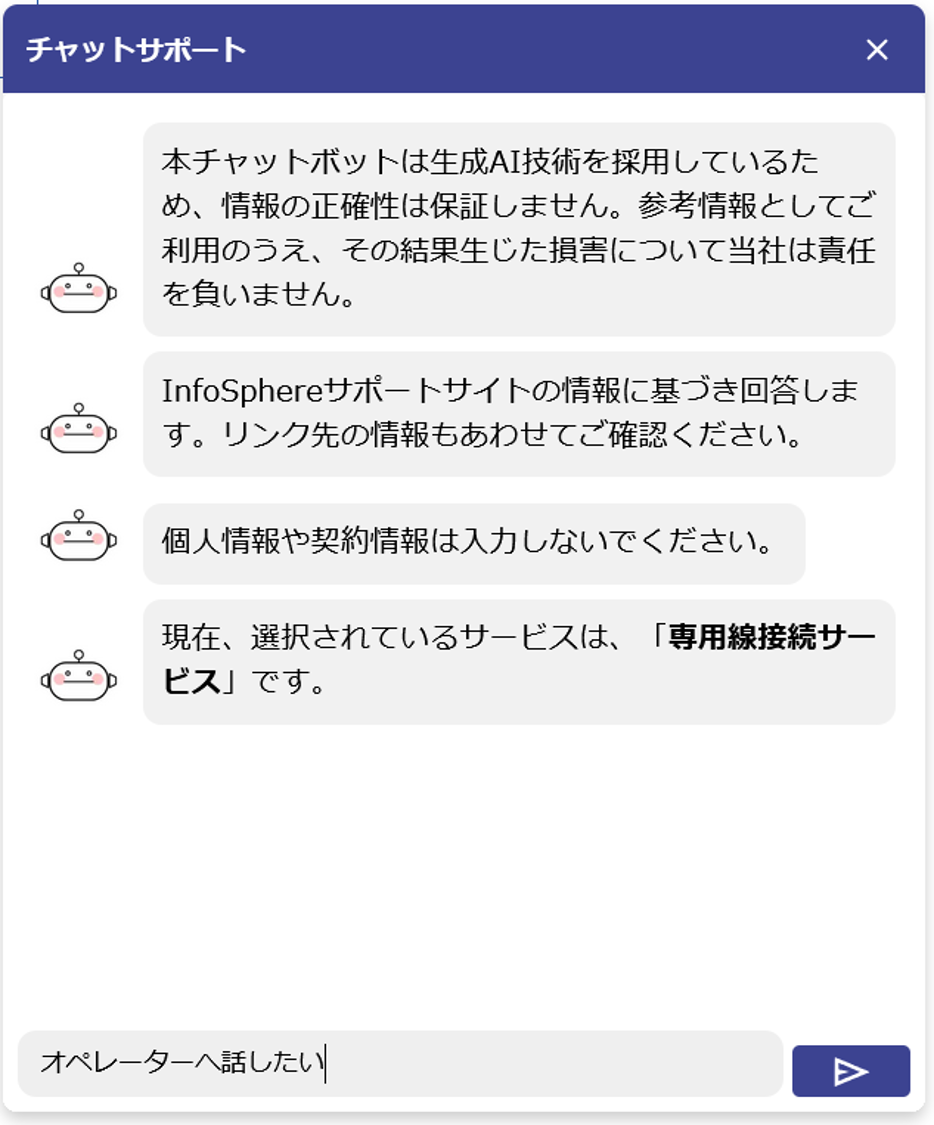Close the チャットサポート chat window
This screenshot has width=934, height=1125.
tap(877, 50)
